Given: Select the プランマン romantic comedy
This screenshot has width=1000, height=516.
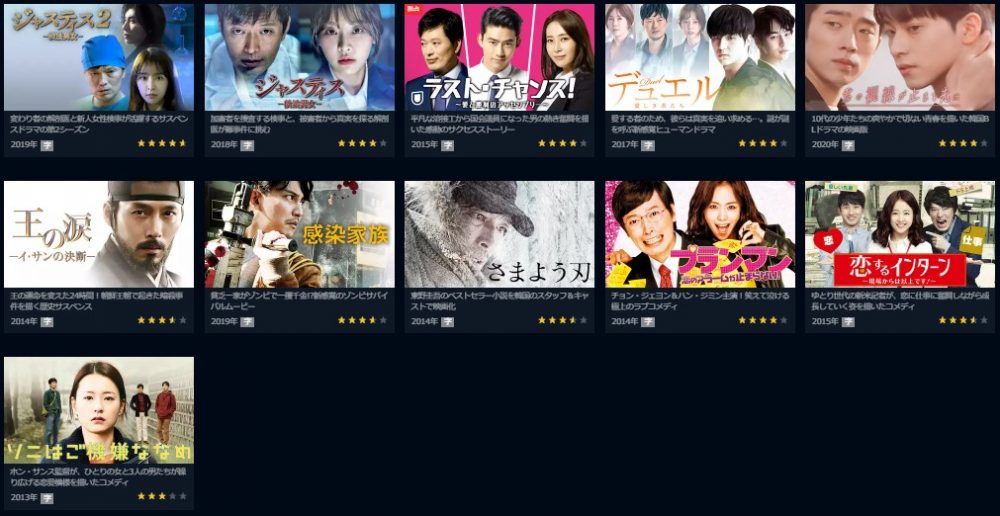Looking at the screenshot, I should [699, 234].
